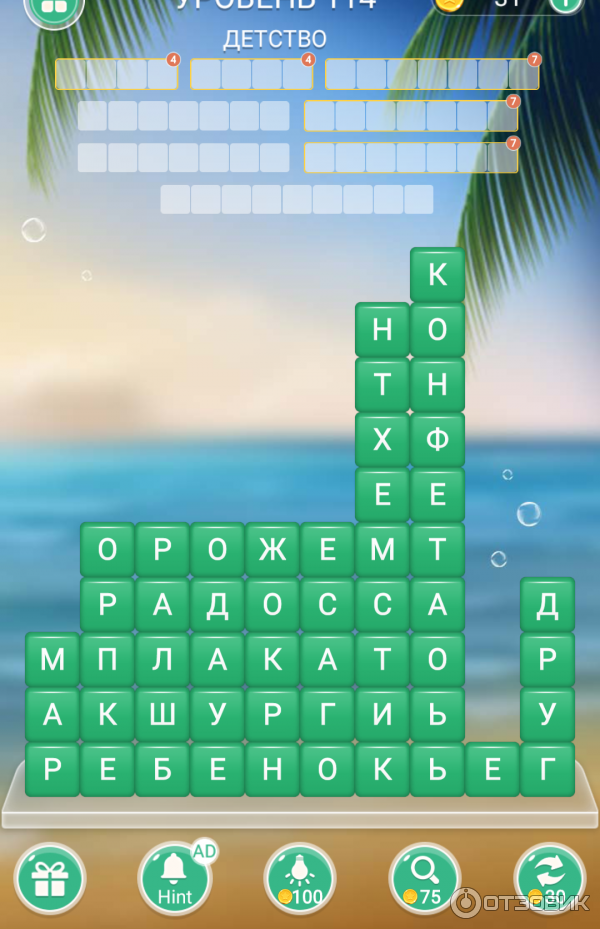This screenshot has height=929, width=600.
Task: Select the letter Л tile
Action: click(162, 660)
